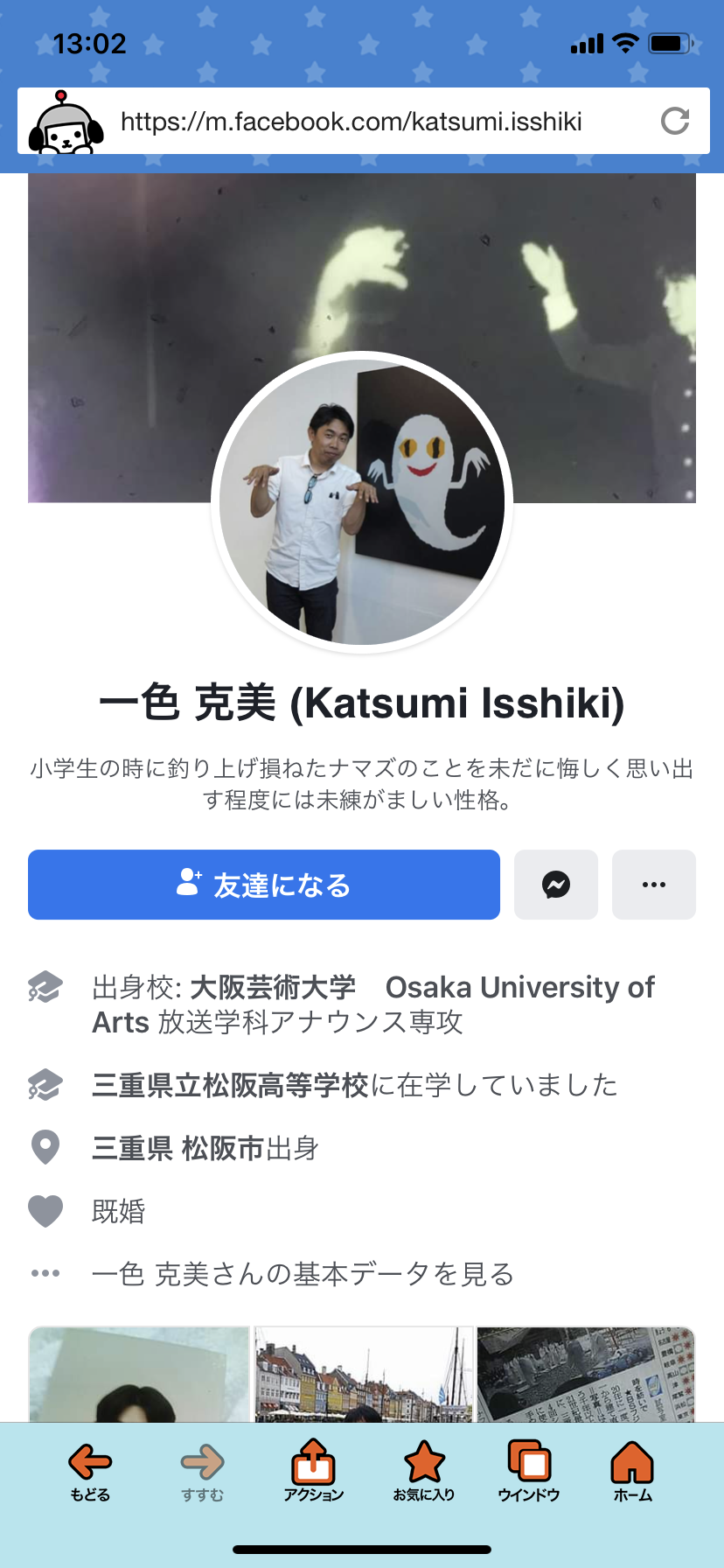The height and width of the screenshot is (1568, 724).
Task: Tap 友達になる to add friend
Action: point(264,885)
